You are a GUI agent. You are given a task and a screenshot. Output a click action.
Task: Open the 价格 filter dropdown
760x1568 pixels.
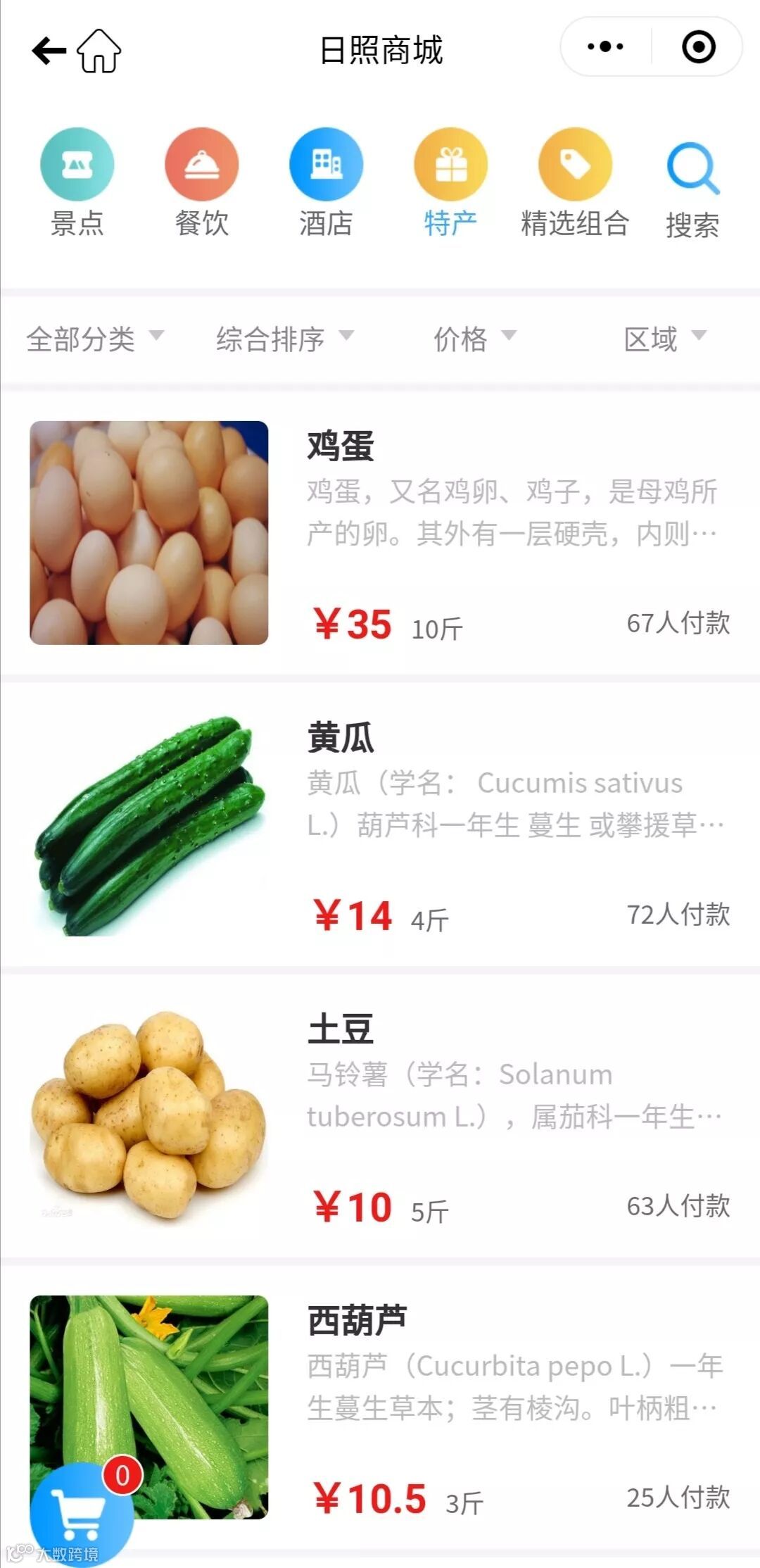pyautogui.click(x=474, y=339)
